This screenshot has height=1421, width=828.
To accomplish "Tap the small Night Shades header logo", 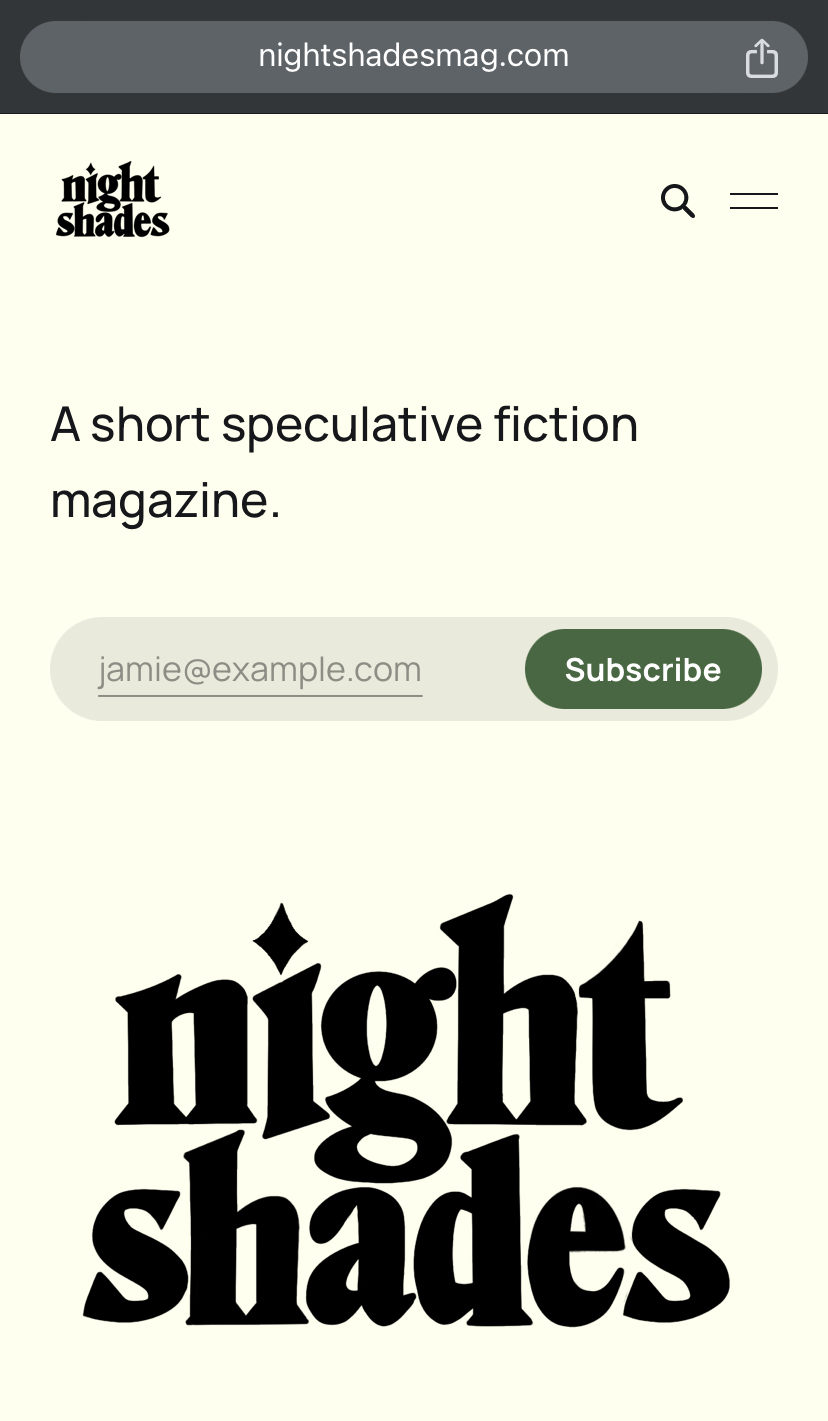I will (112, 200).
